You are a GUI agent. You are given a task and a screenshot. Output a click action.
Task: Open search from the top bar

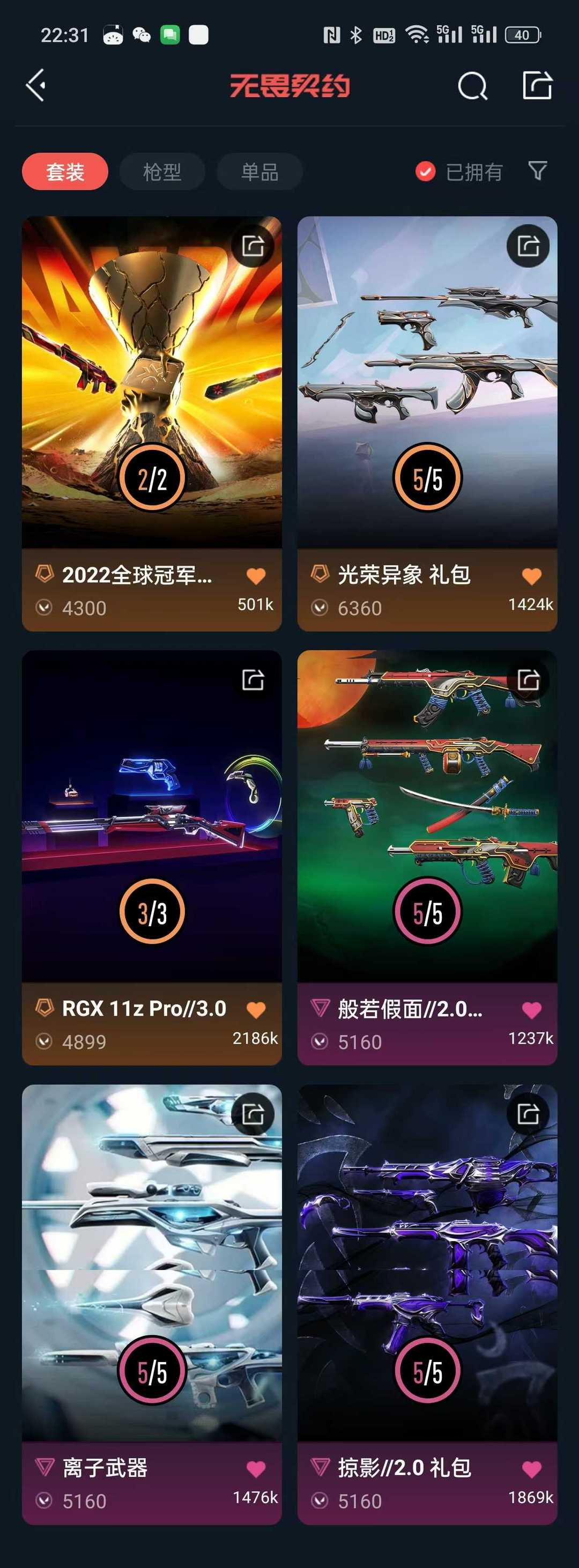click(472, 86)
